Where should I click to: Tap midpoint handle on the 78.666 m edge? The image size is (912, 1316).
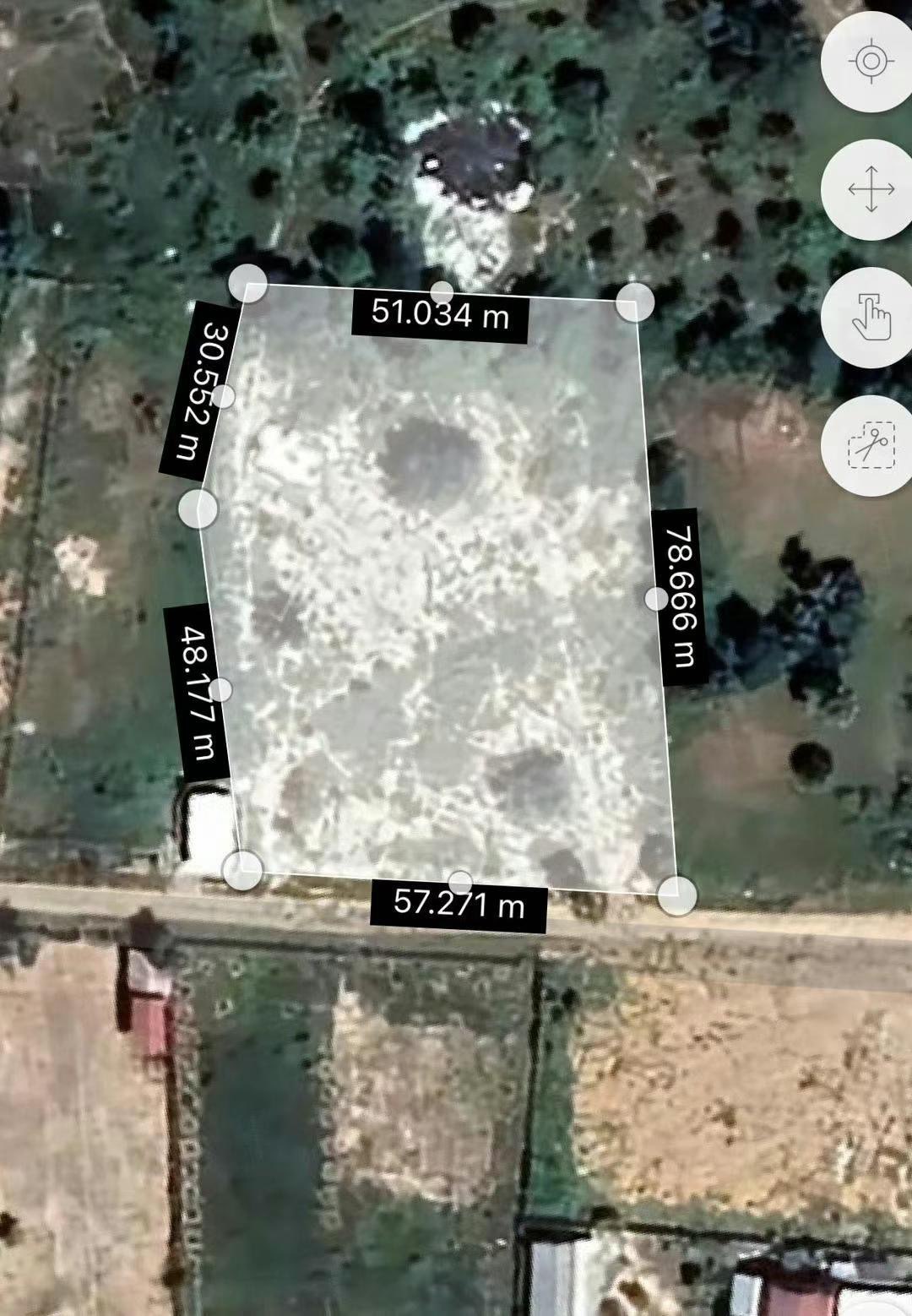656,598
